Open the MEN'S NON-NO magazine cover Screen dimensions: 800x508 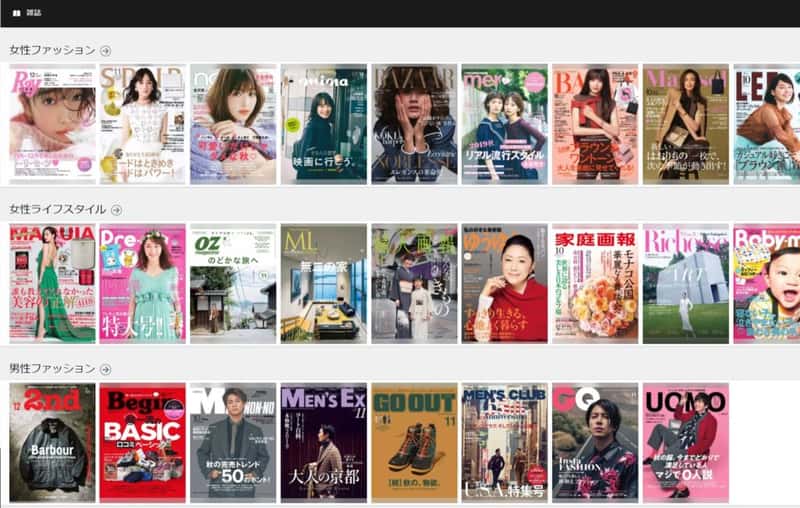tap(233, 442)
